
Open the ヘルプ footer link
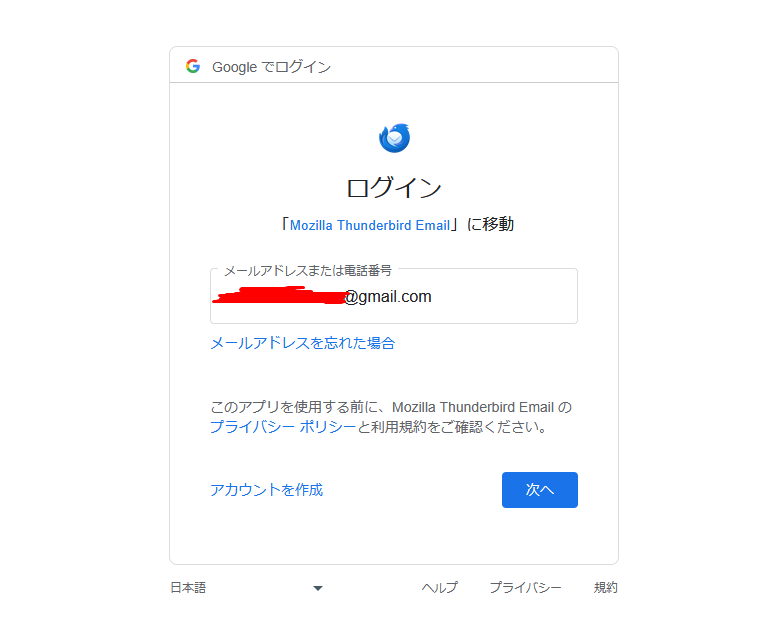point(439,588)
